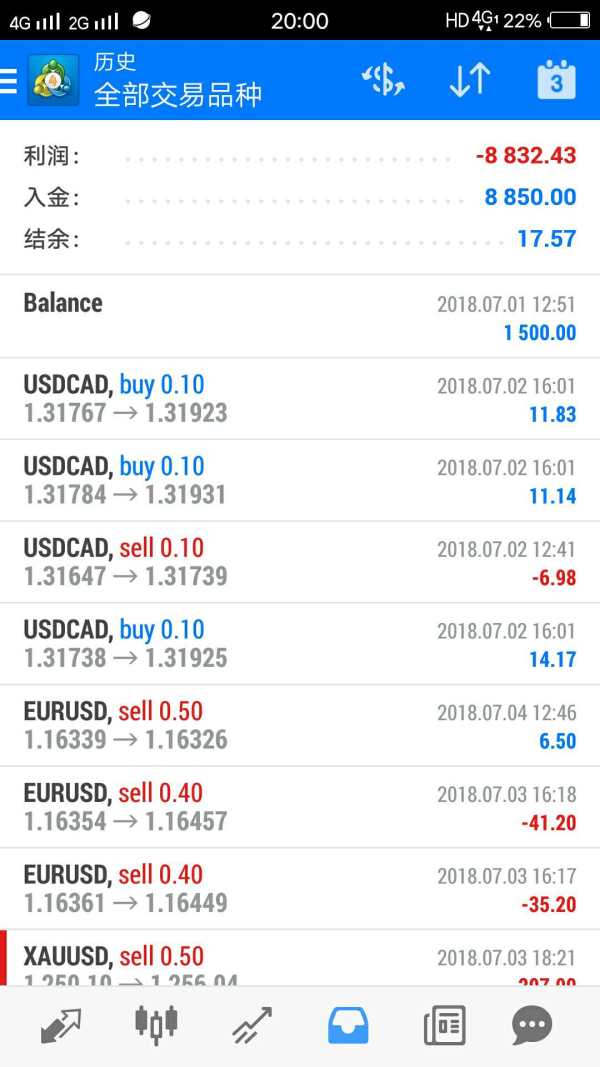Switch to the Quotes tab

point(61,1025)
